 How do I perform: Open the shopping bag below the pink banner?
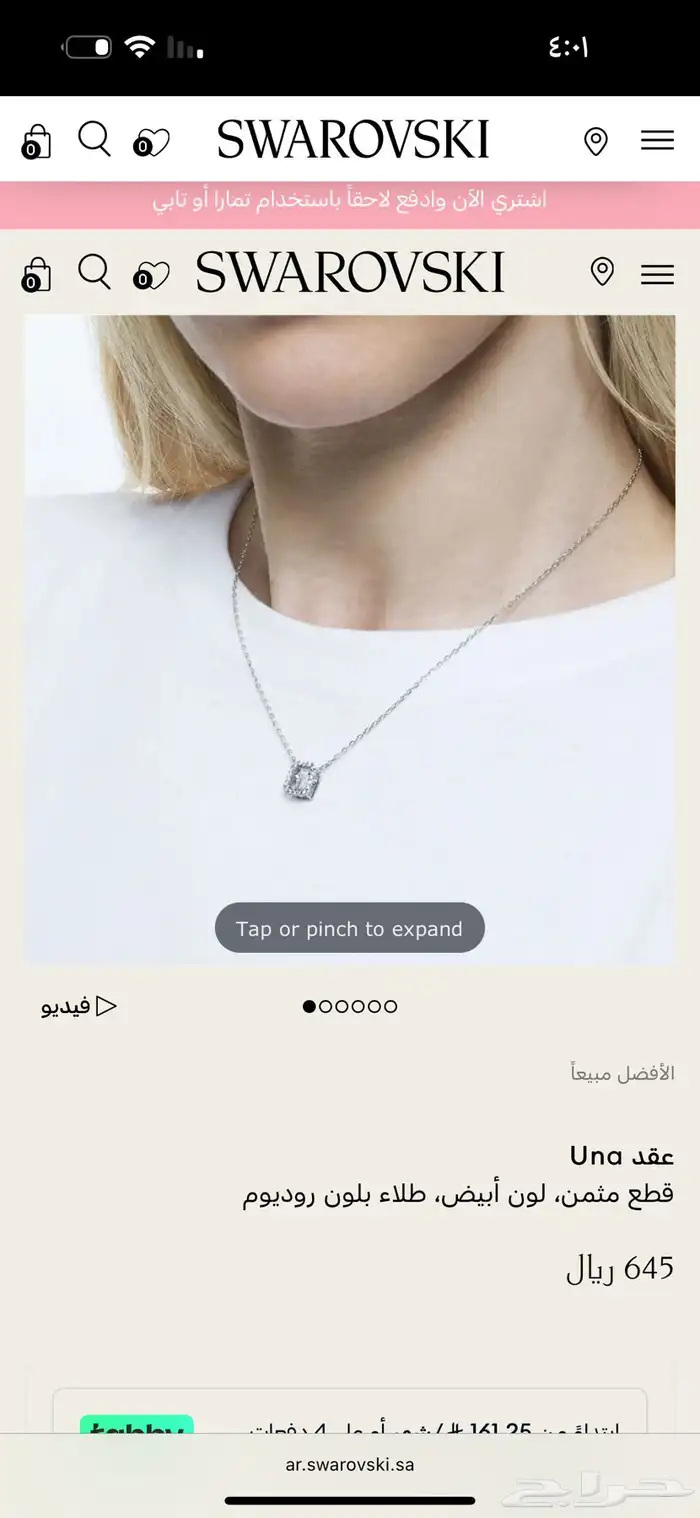(36, 274)
